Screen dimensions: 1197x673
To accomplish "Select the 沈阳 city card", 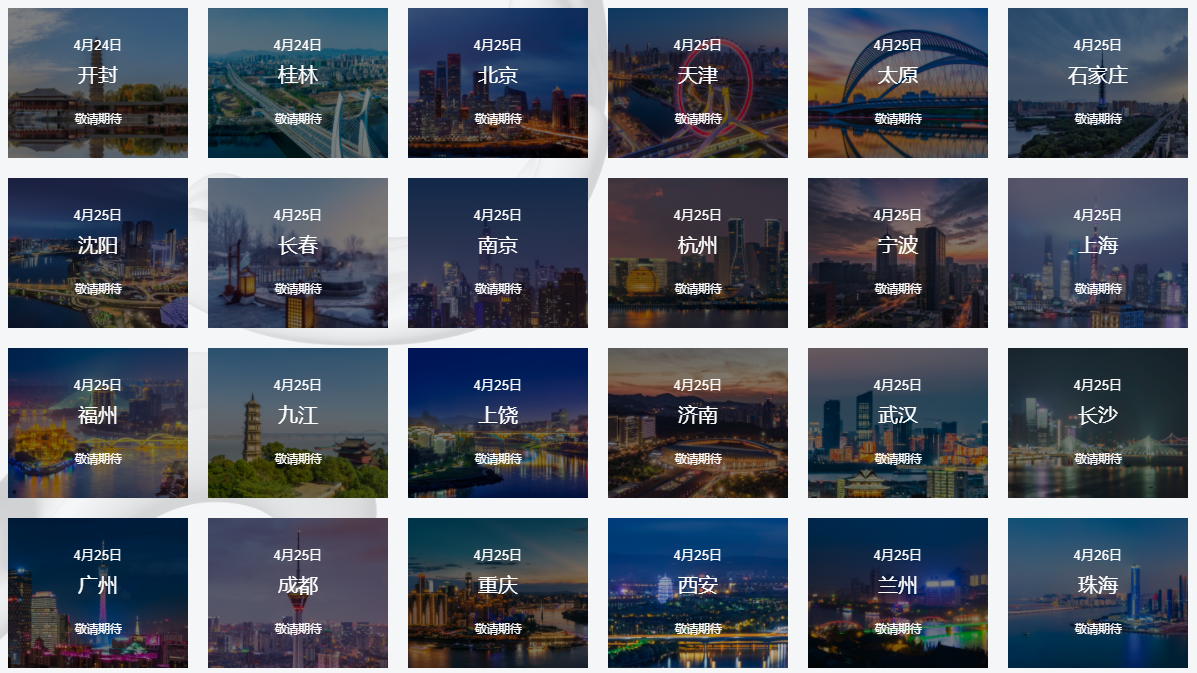I will 98,253.
